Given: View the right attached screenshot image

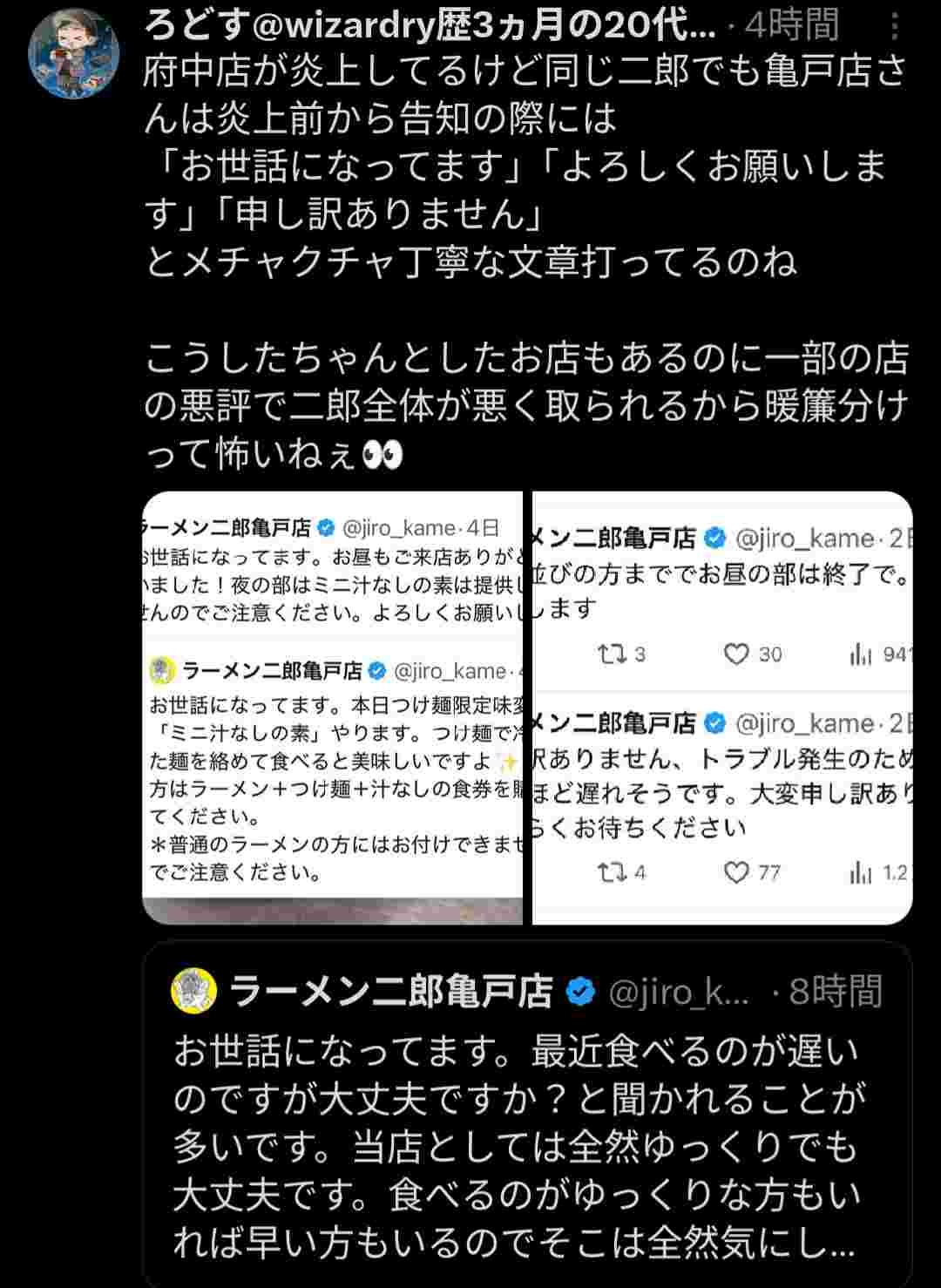Looking at the screenshot, I should 721,708.
